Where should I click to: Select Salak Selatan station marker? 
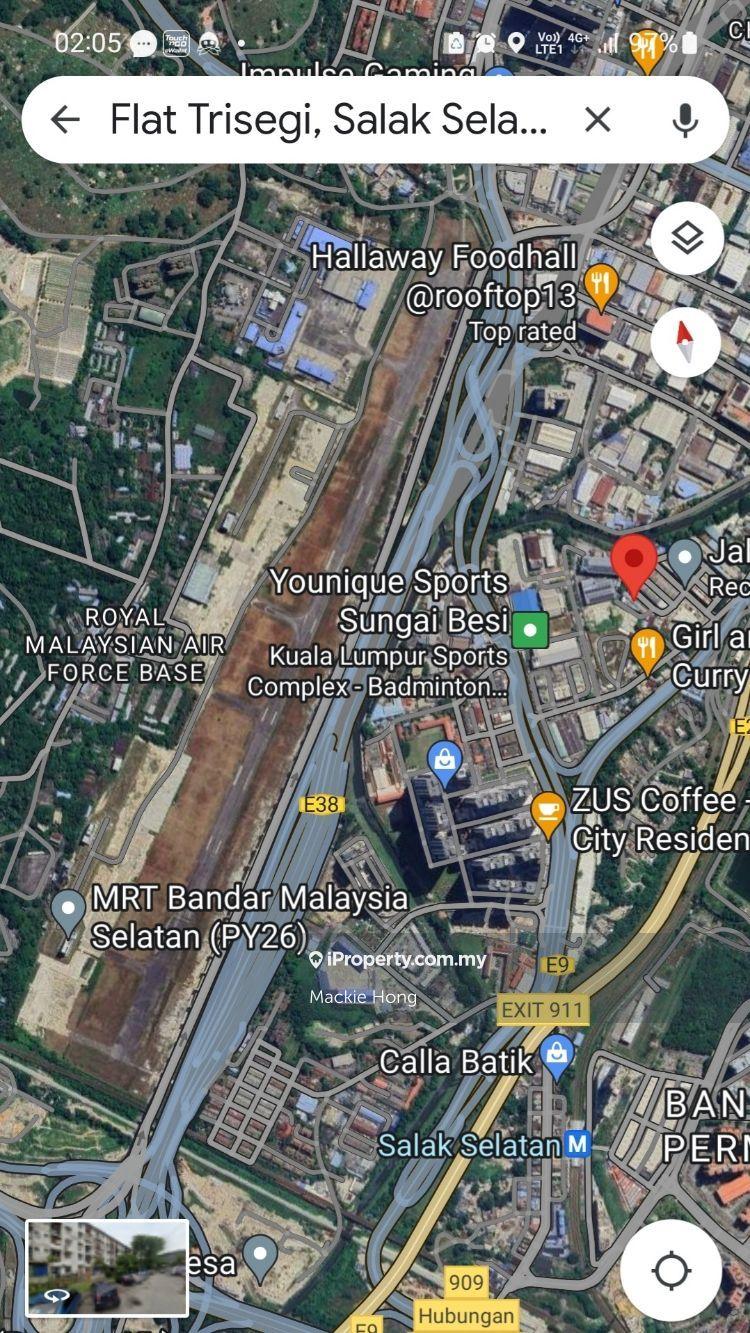tap(577, 1144)
